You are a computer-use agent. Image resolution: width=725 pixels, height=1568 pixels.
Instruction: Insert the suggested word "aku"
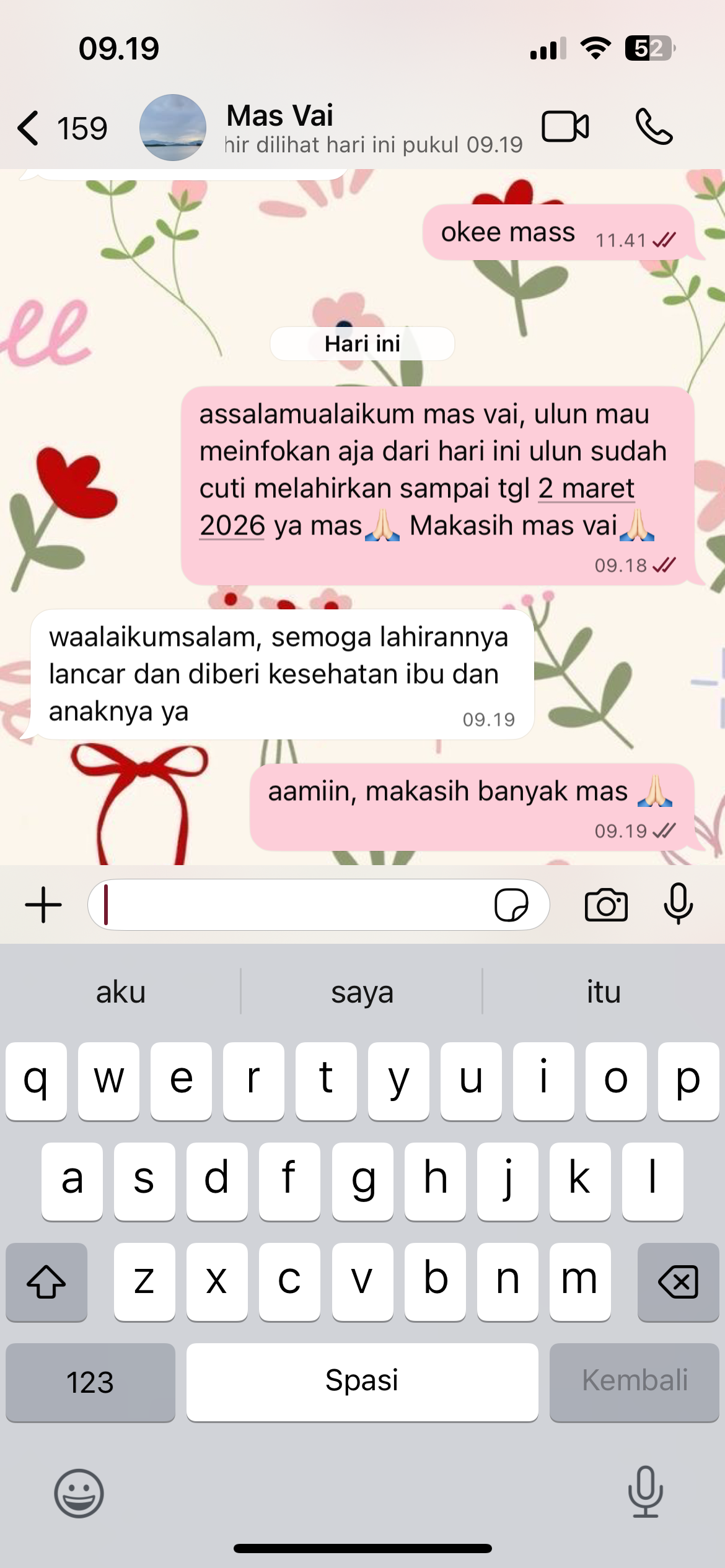click(121, 991)
